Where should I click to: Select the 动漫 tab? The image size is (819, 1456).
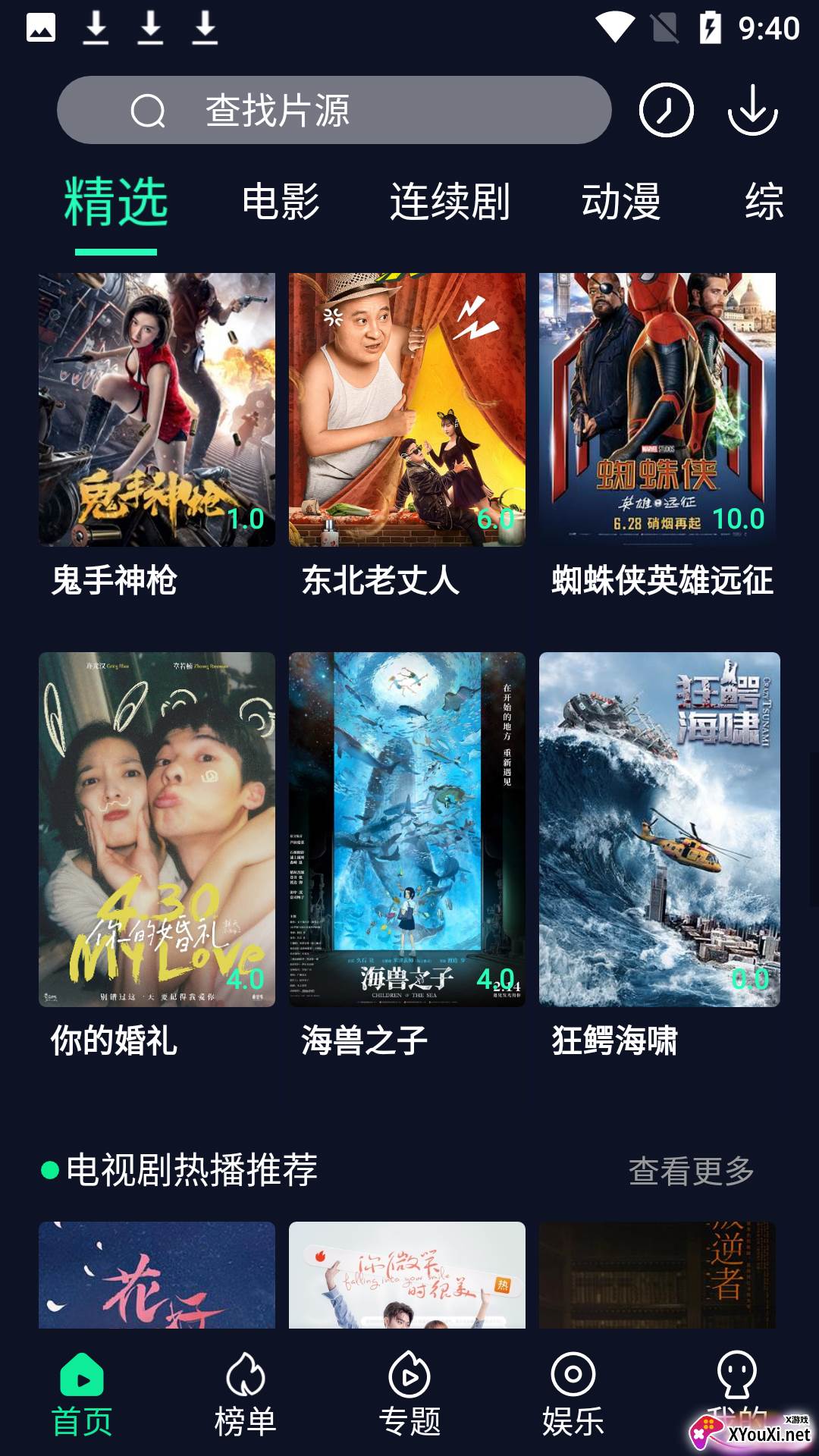(621, 202)
